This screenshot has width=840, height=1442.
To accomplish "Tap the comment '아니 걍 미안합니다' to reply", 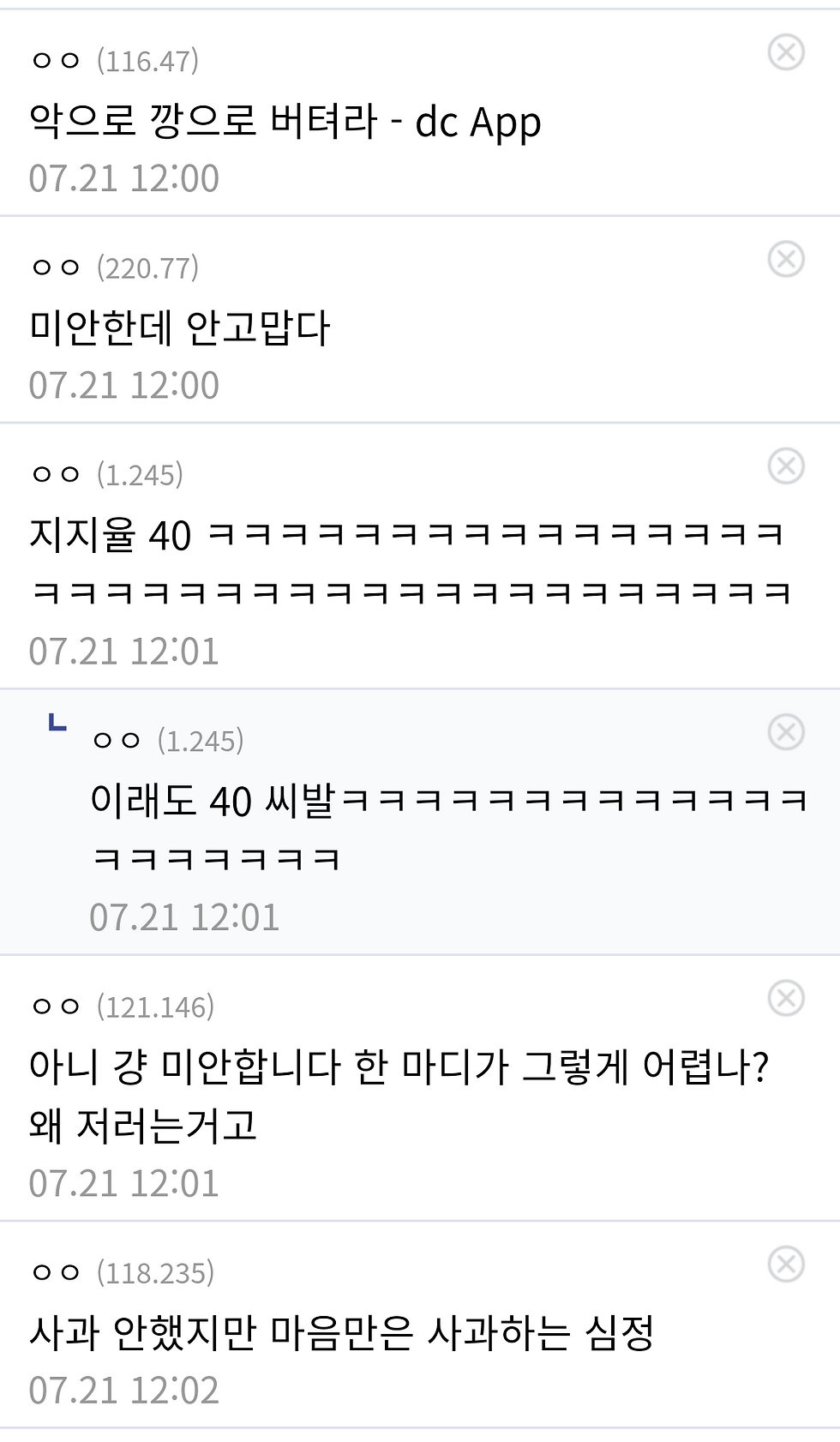I will coord(394,1095).
